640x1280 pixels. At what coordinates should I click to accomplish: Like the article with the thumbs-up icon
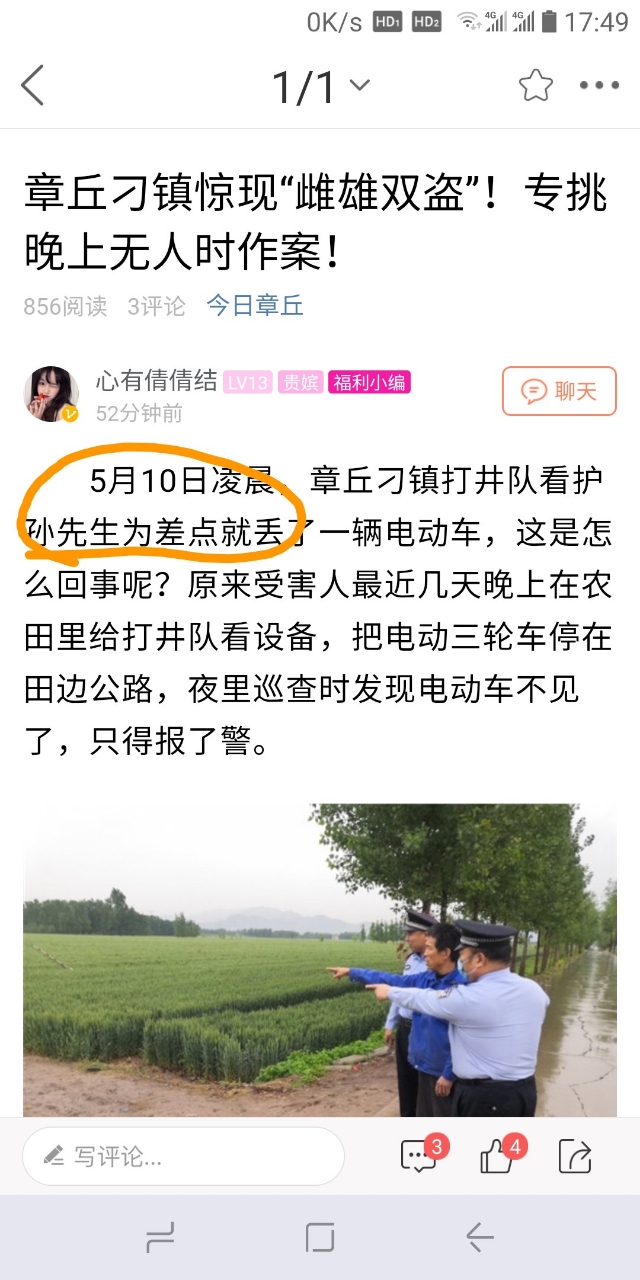pos(500,1156)
